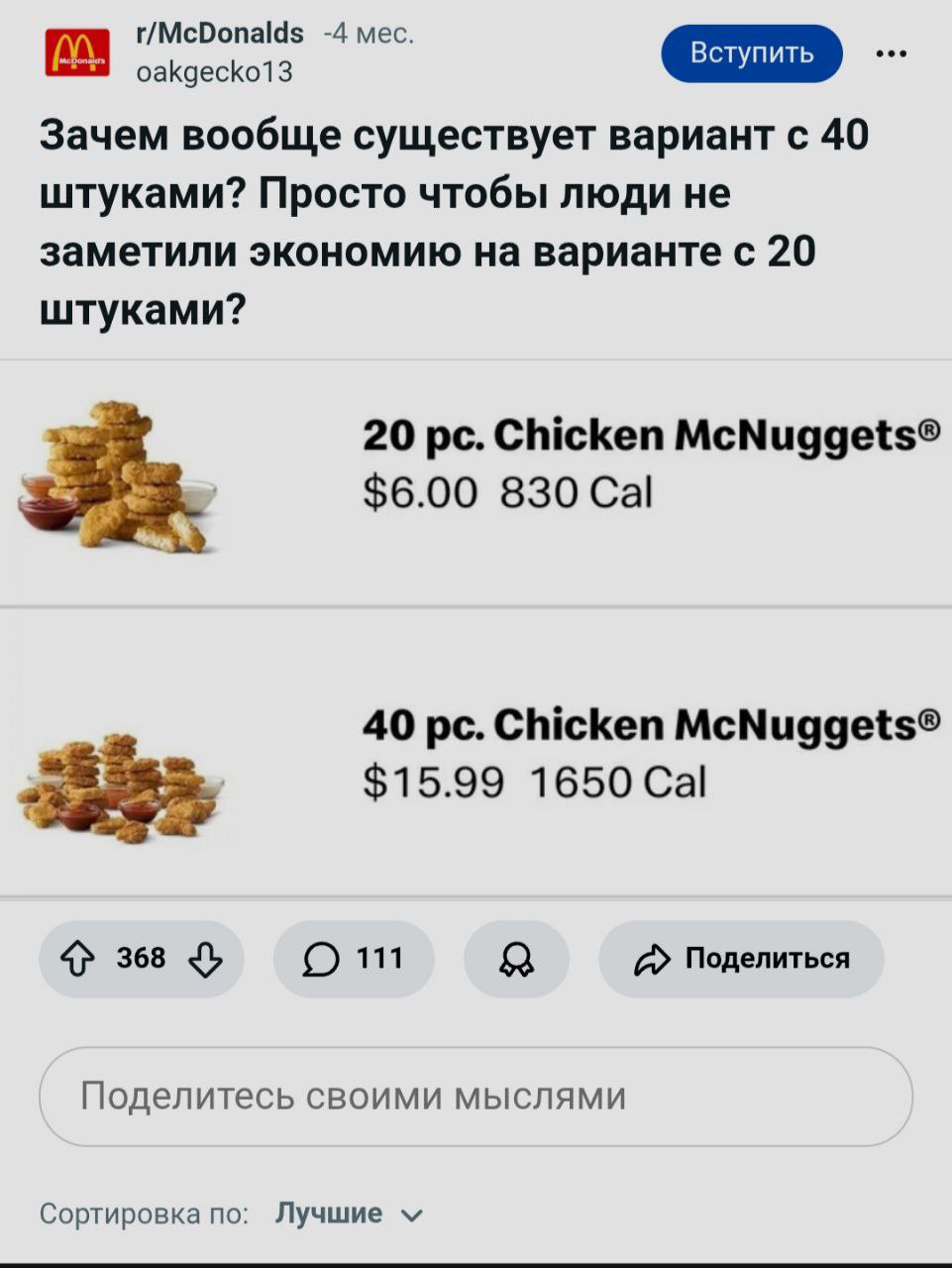952x1268 pixels.
Task: Open the McNuggets price image in the post
Action: [x=476, y=628]
